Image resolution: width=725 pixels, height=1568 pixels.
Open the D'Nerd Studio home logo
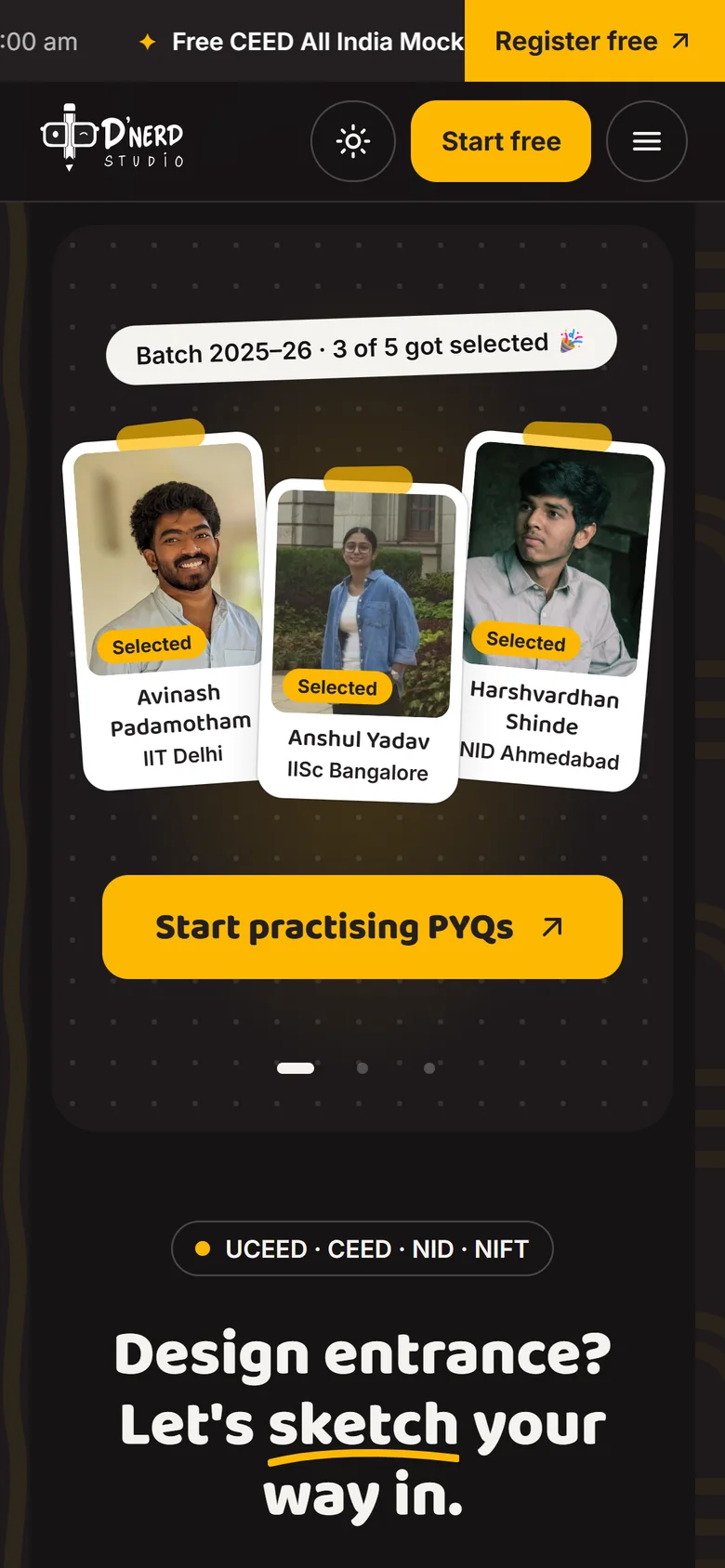tap(112, 137)
